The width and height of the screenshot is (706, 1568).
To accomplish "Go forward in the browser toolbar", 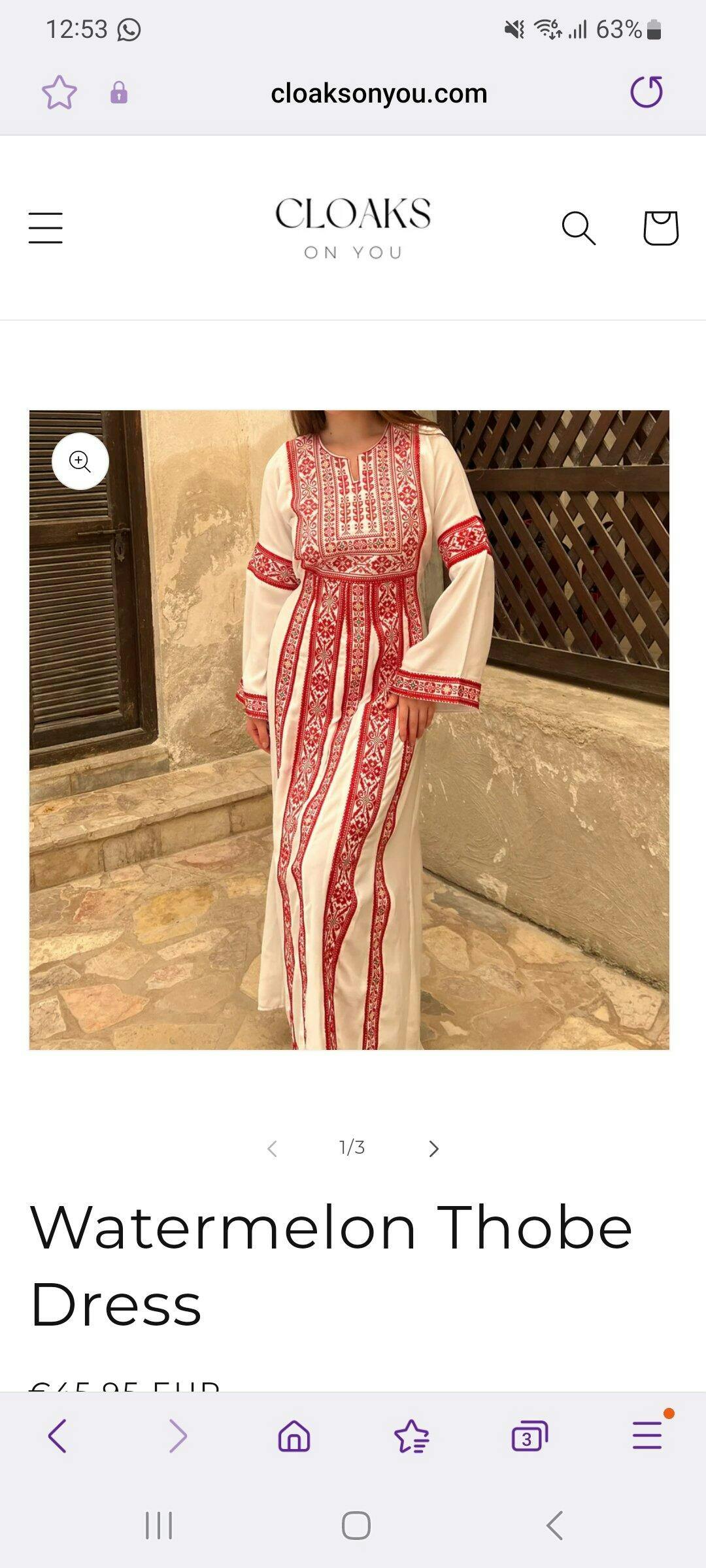I will (x=178, y=1436).
